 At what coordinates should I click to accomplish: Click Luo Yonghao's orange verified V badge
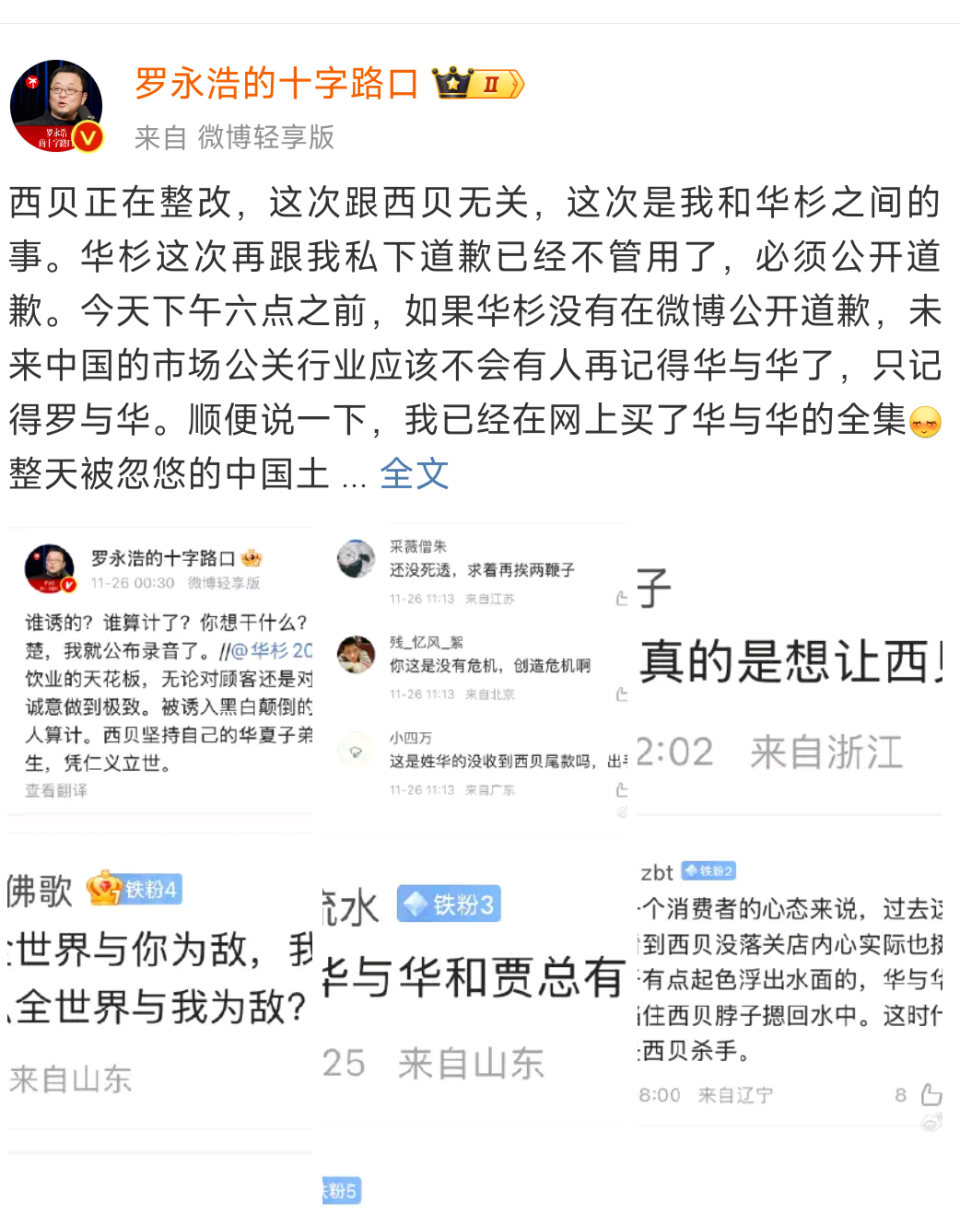pos(87,136)
